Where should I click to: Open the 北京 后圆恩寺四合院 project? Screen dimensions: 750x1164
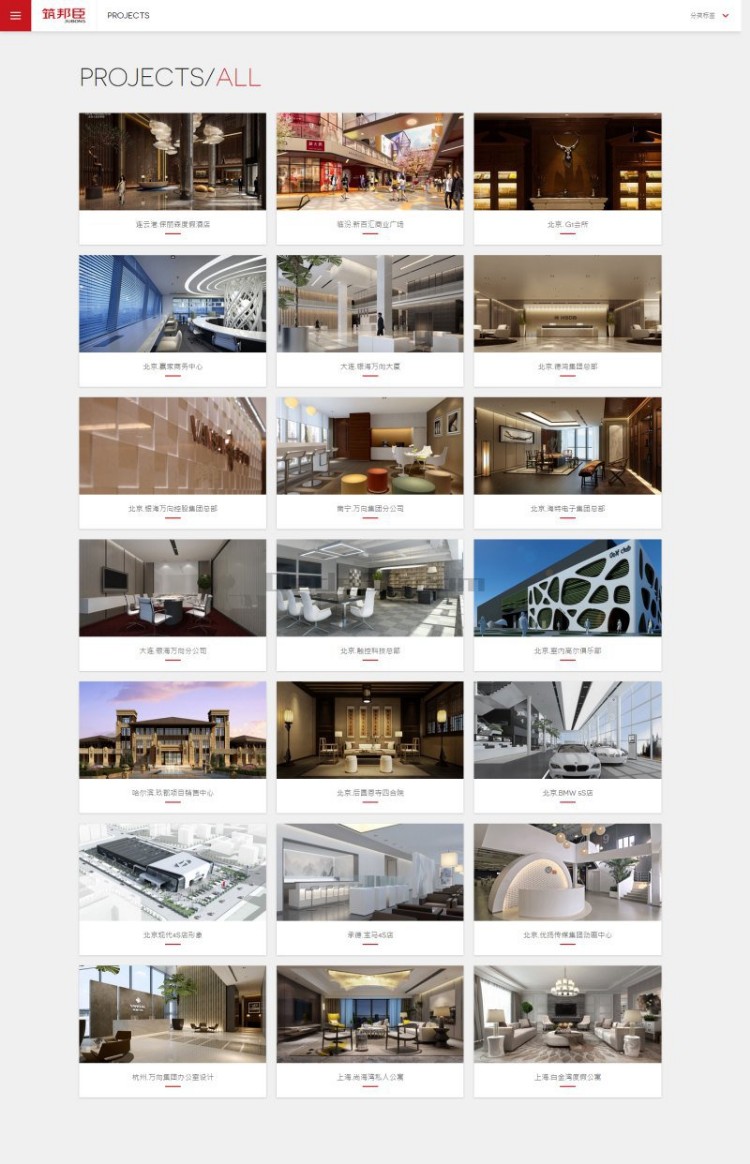[370, 730]
